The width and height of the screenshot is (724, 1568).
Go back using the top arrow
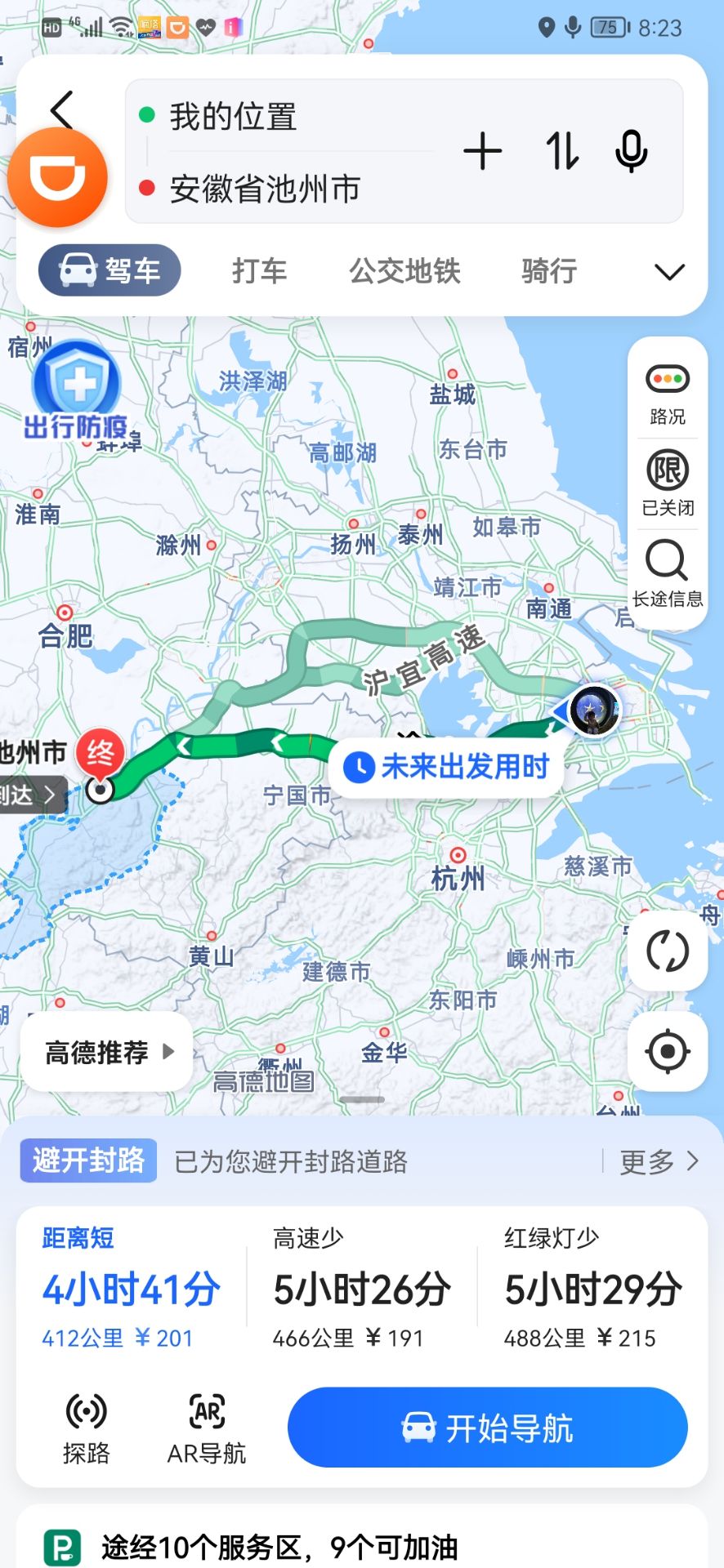coord(62,109)
